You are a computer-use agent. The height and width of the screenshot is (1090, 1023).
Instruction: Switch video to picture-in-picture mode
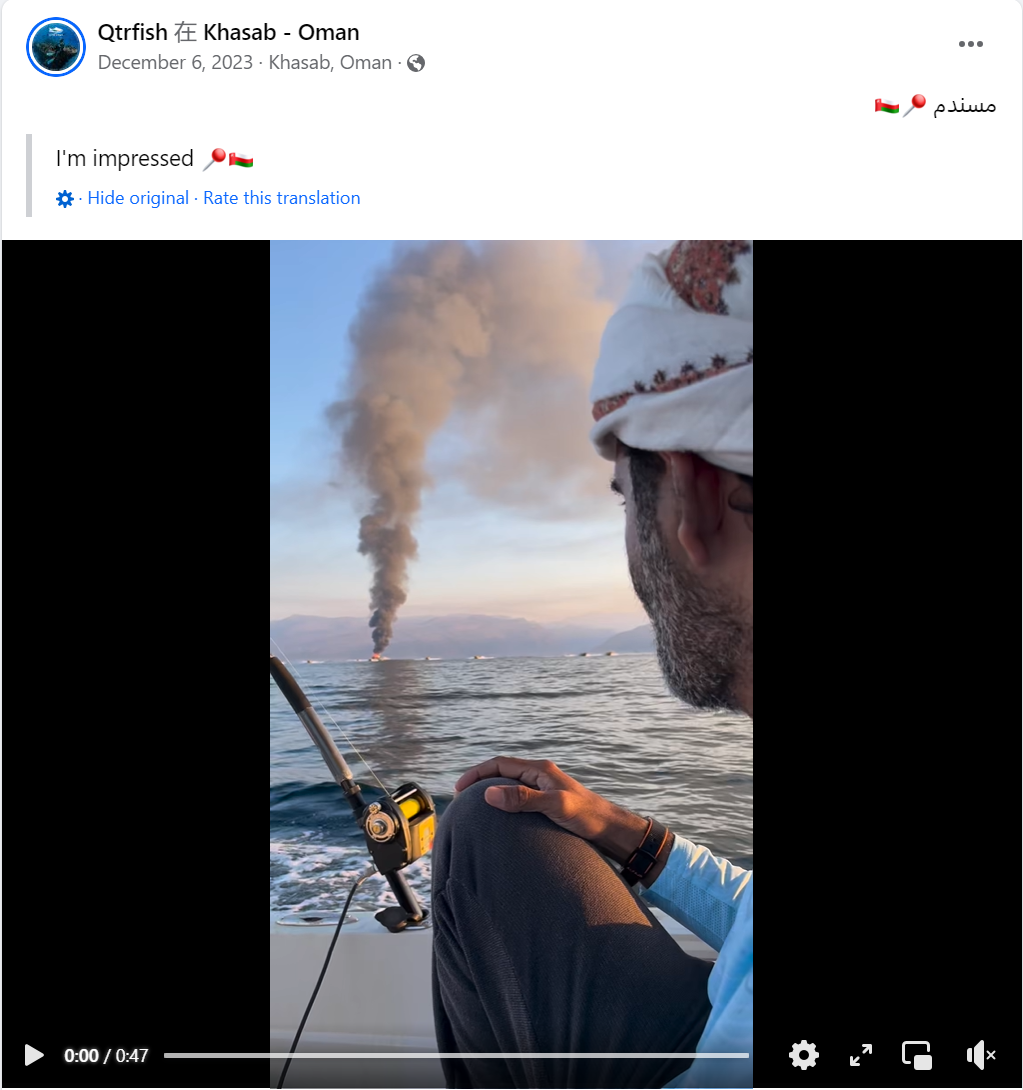point(917,1055)
